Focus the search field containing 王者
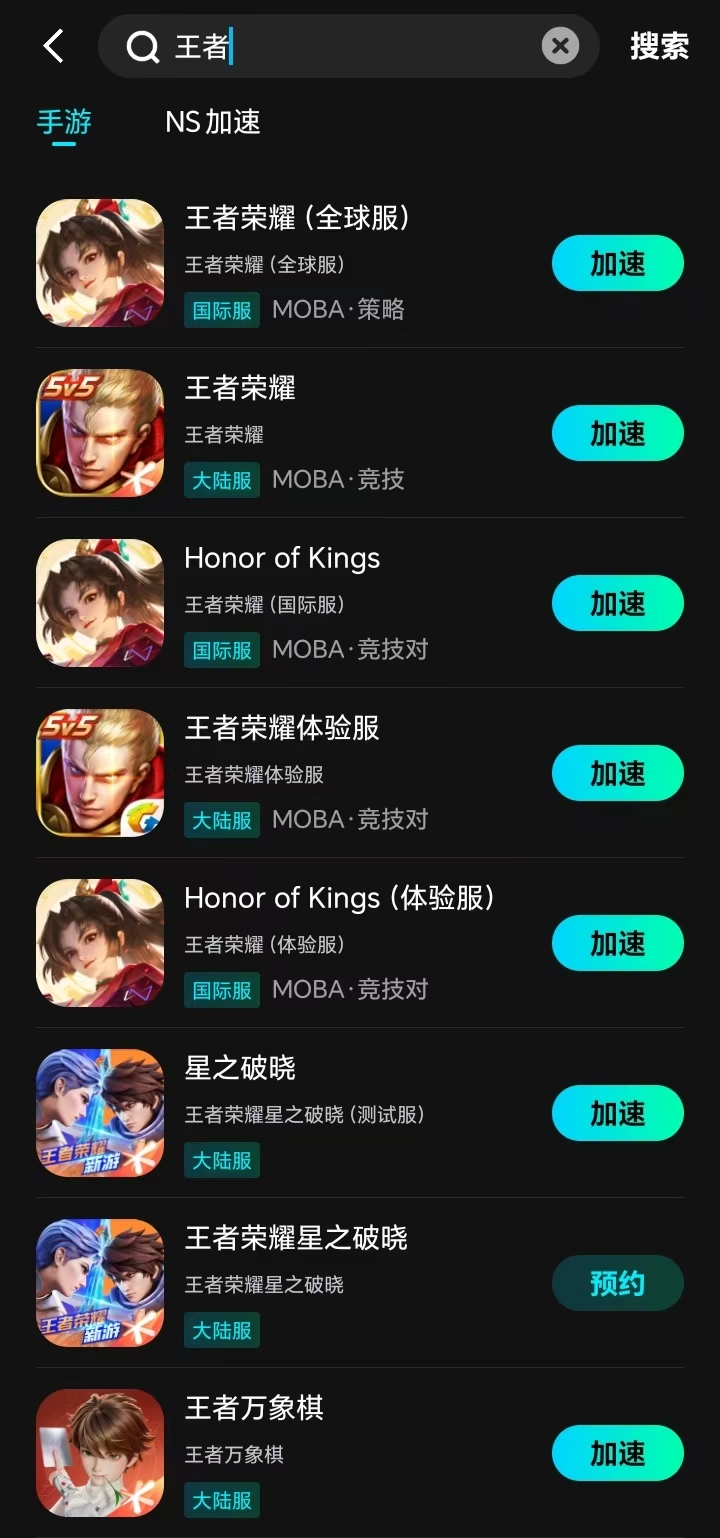The image size is (720, 1538). (x=348, y=46)
